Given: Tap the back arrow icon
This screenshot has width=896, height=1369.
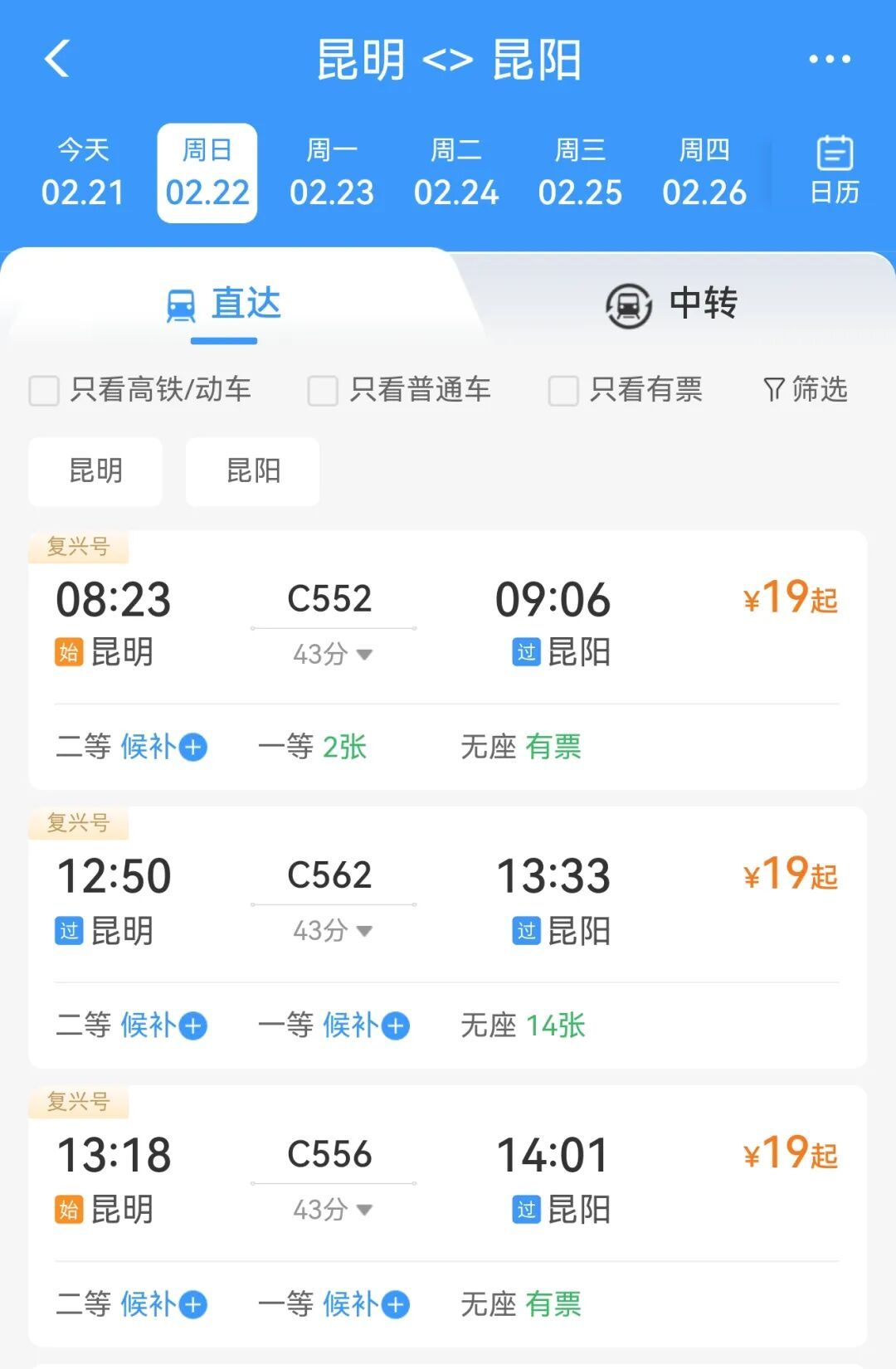Looking at the screenshot, I should coord(58,60).
